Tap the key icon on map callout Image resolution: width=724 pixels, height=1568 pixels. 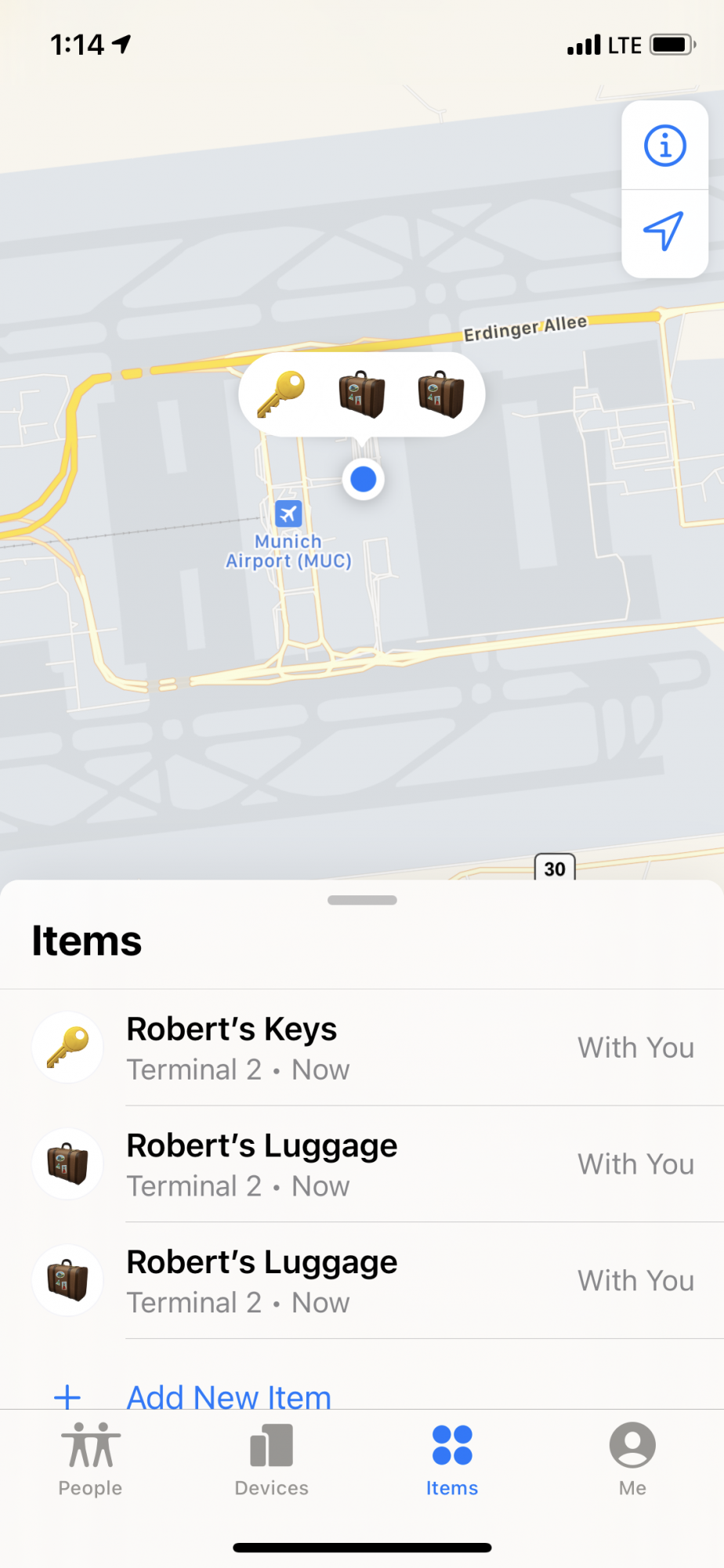click(x=281, y=394)
